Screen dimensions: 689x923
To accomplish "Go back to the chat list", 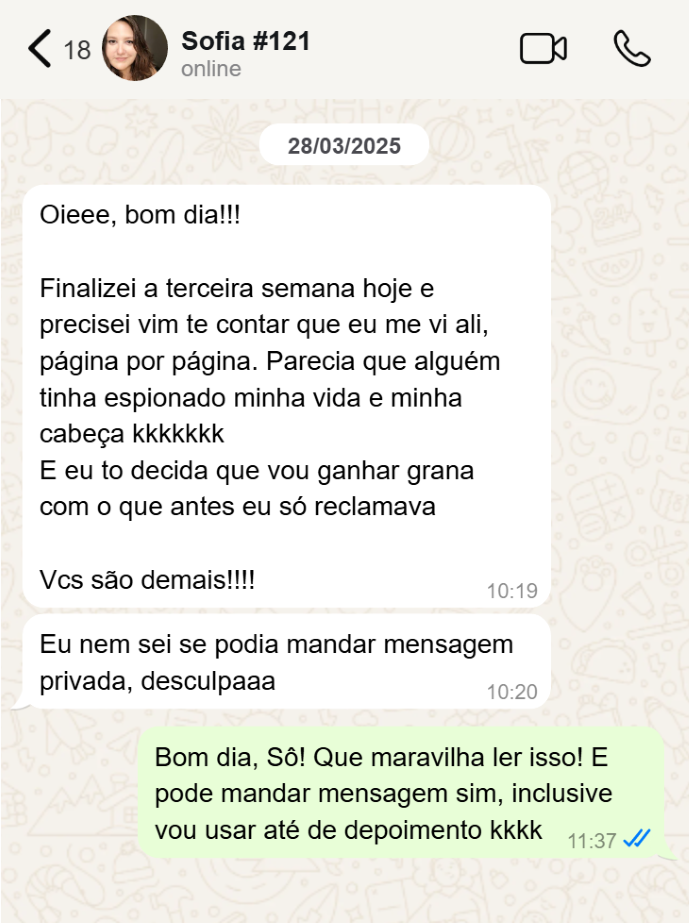I will tap(40, 49).
